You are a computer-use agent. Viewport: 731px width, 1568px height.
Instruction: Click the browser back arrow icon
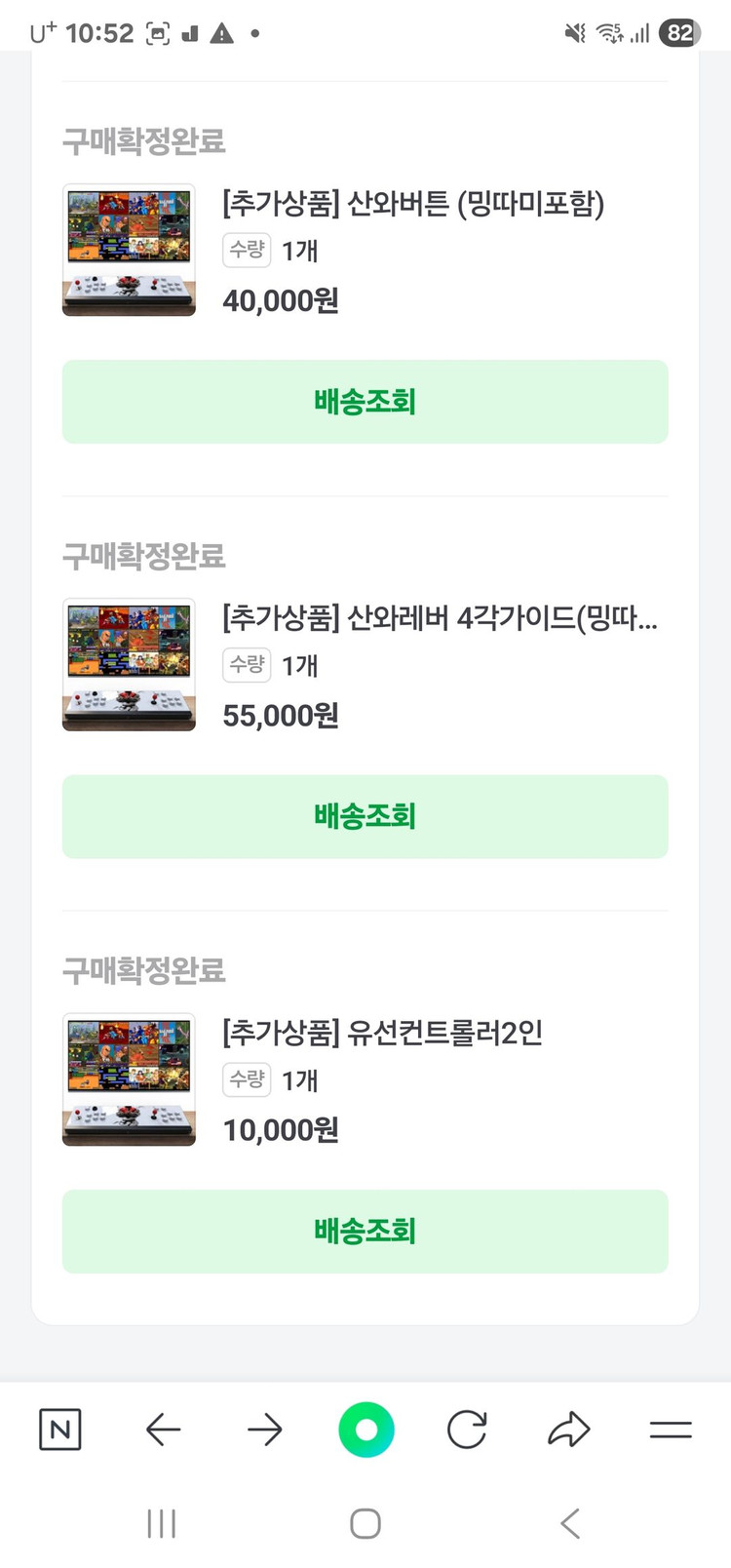pos(163,1430)
